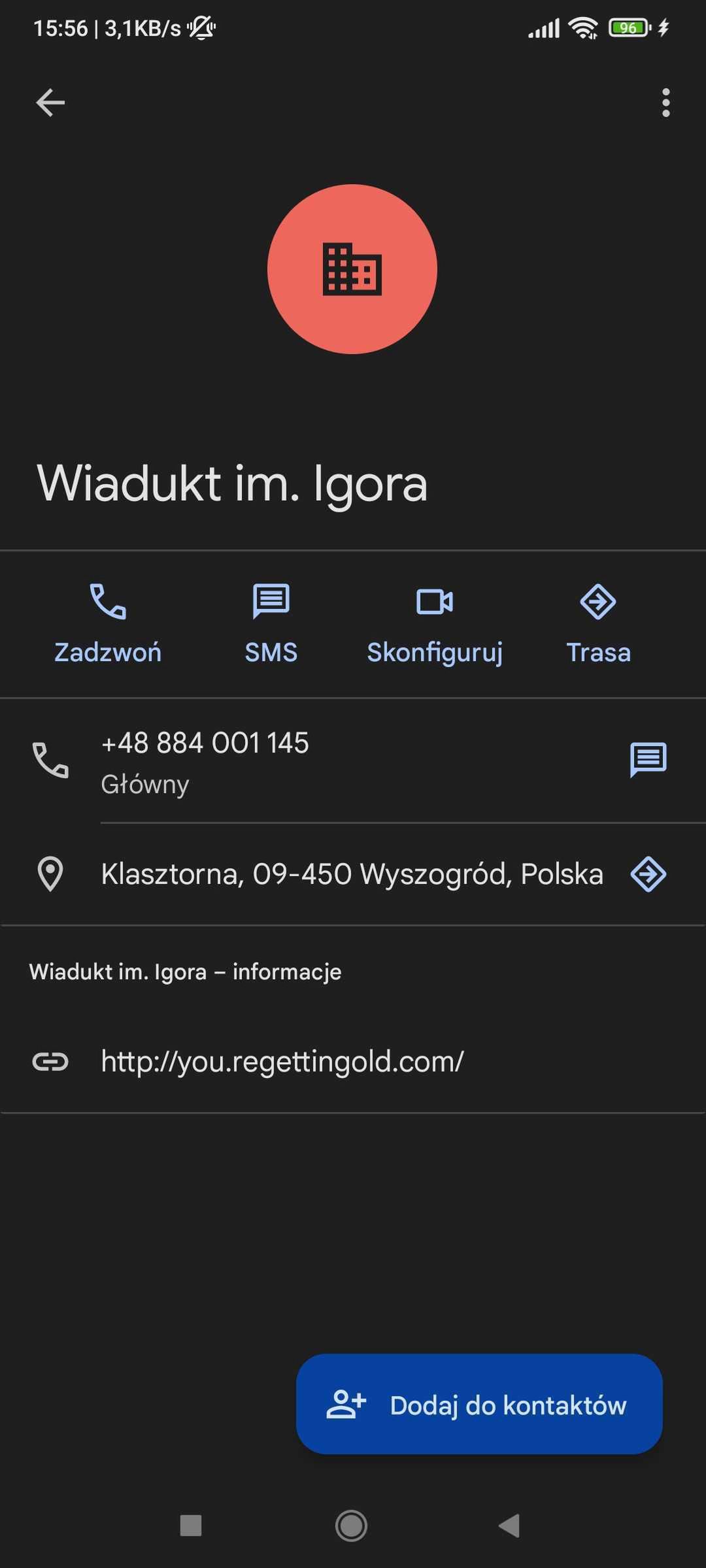706x1568 pixels.
Task: Open the Klasztorna, Wyszogród address
Action: pos(352,874)
